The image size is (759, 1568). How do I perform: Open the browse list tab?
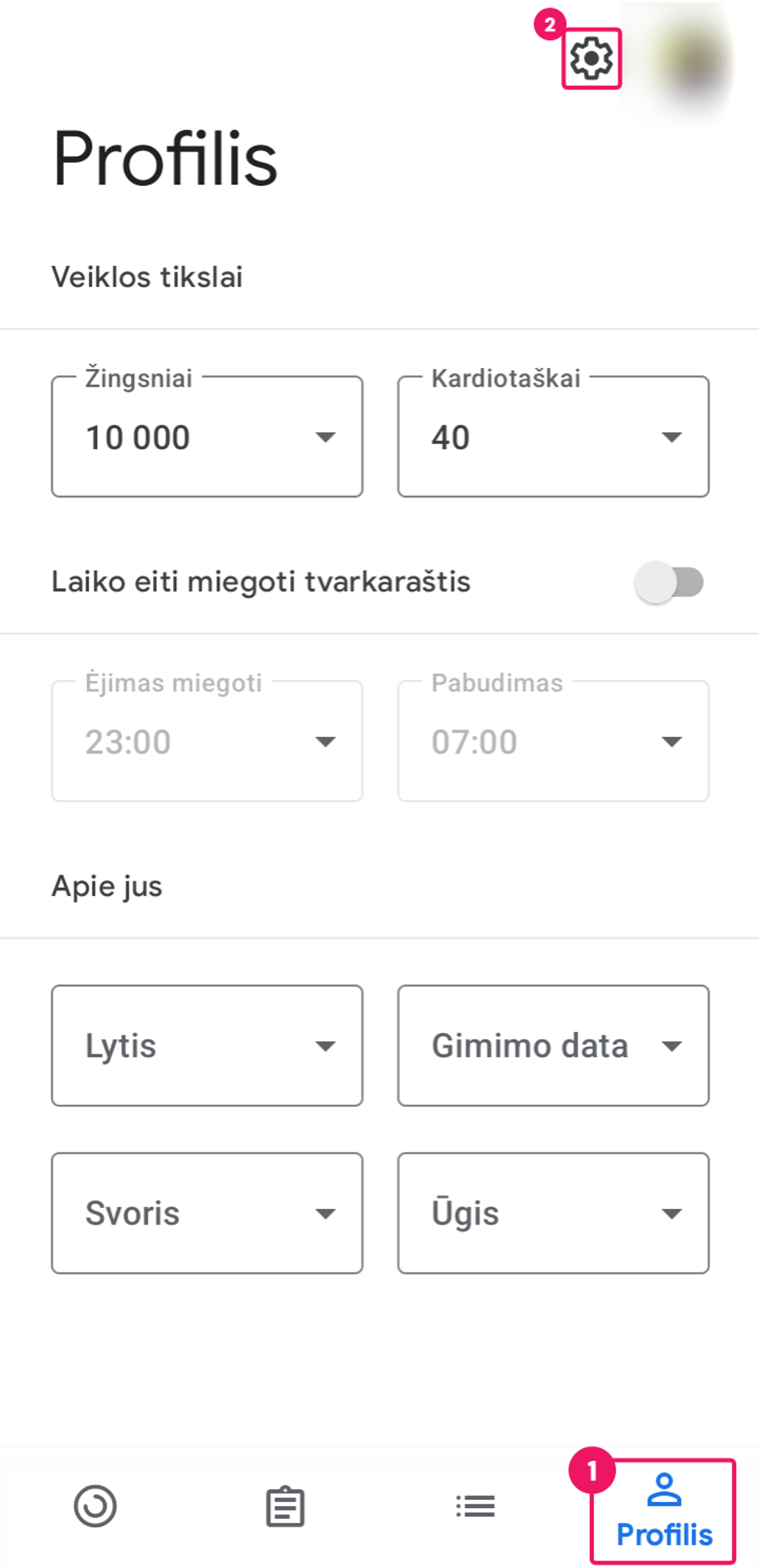tap(475, 1506)
